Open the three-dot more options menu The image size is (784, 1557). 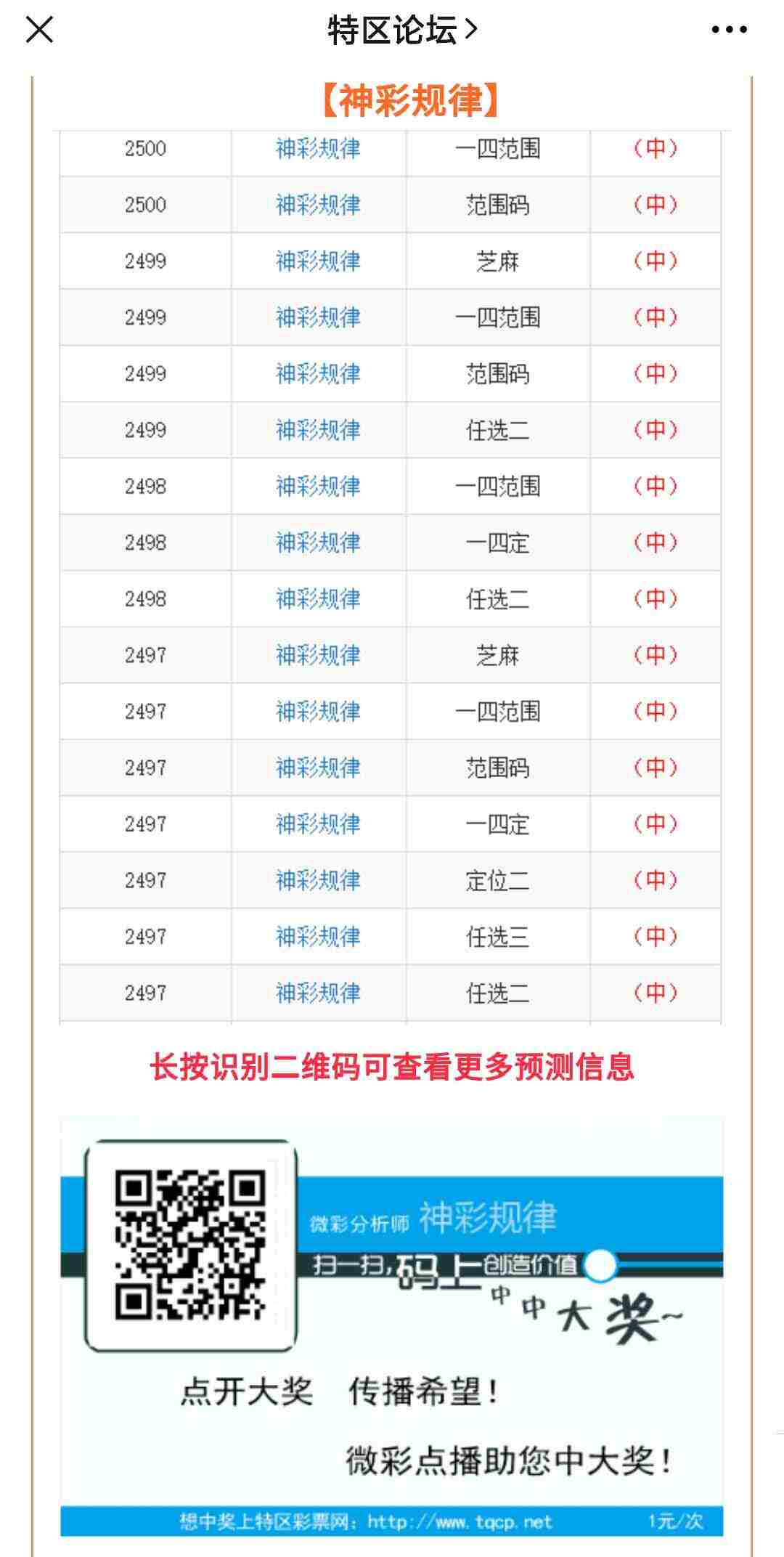[729, 31]
